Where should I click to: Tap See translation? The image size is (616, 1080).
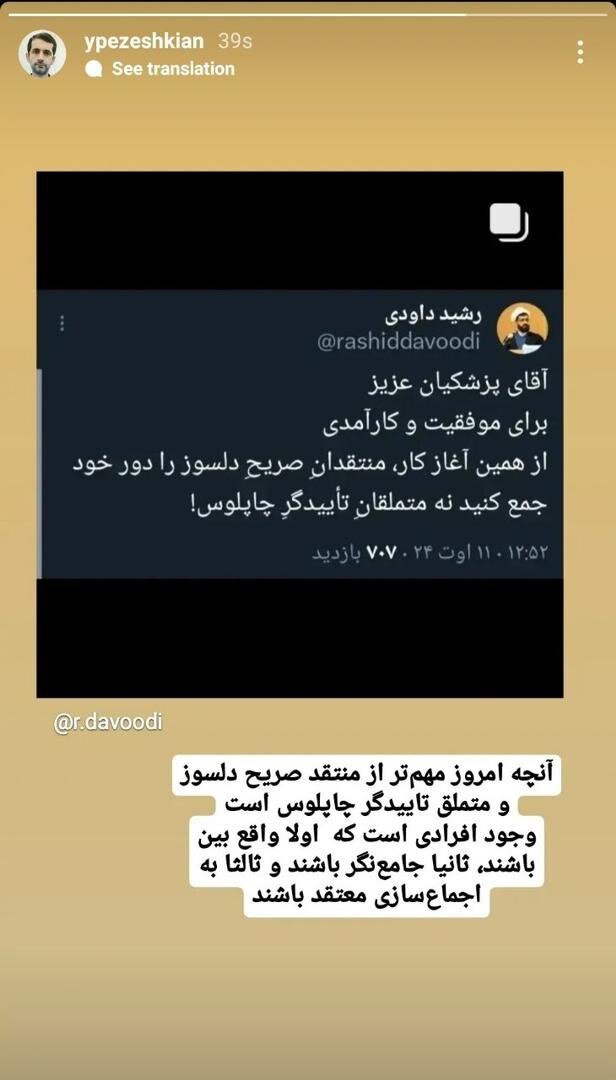tap(172, 69)
